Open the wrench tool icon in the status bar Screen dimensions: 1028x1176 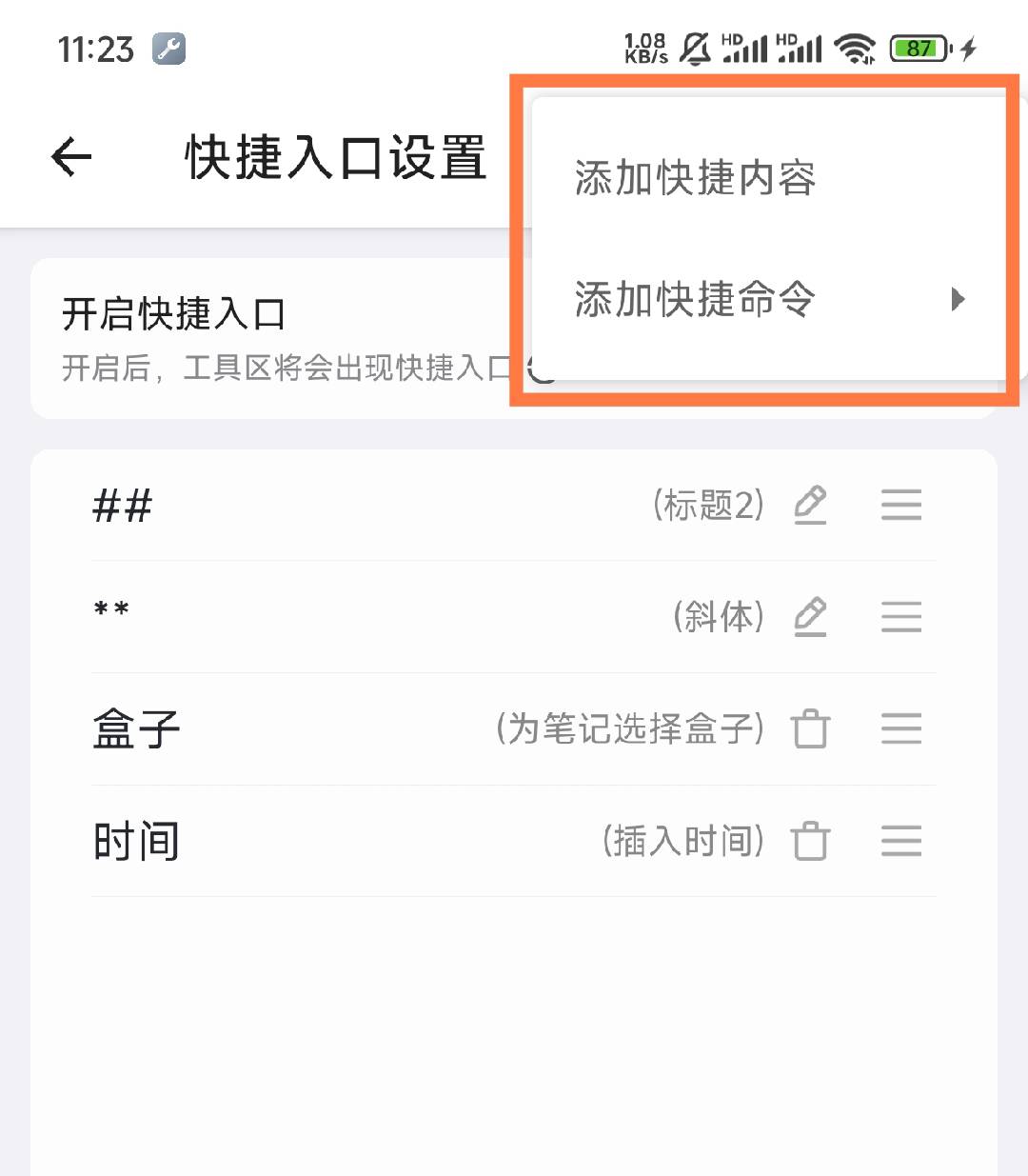(x=168, y=47)
